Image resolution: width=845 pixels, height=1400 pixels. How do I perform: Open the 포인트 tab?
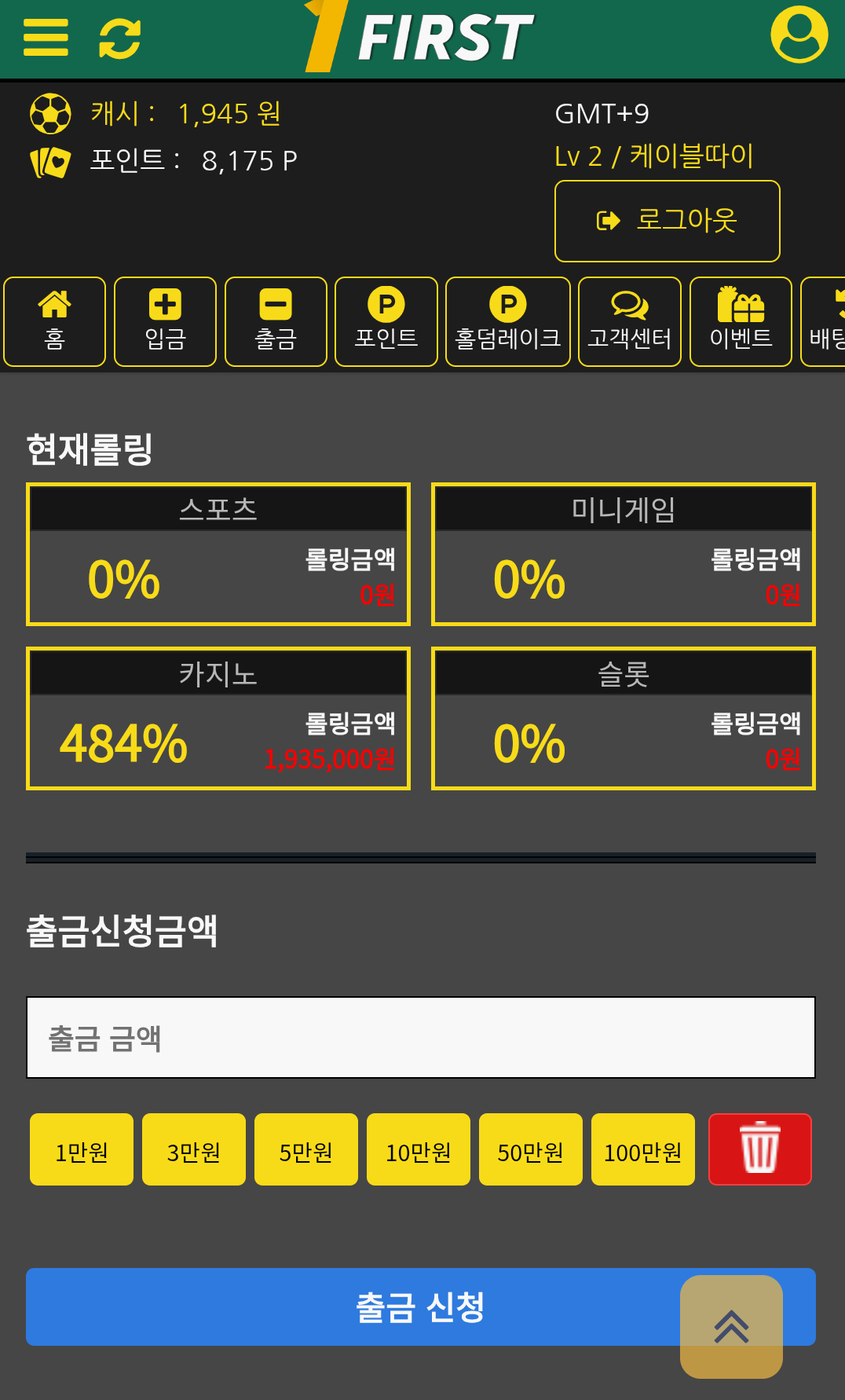pyautogui.click(x=386, y=321)
